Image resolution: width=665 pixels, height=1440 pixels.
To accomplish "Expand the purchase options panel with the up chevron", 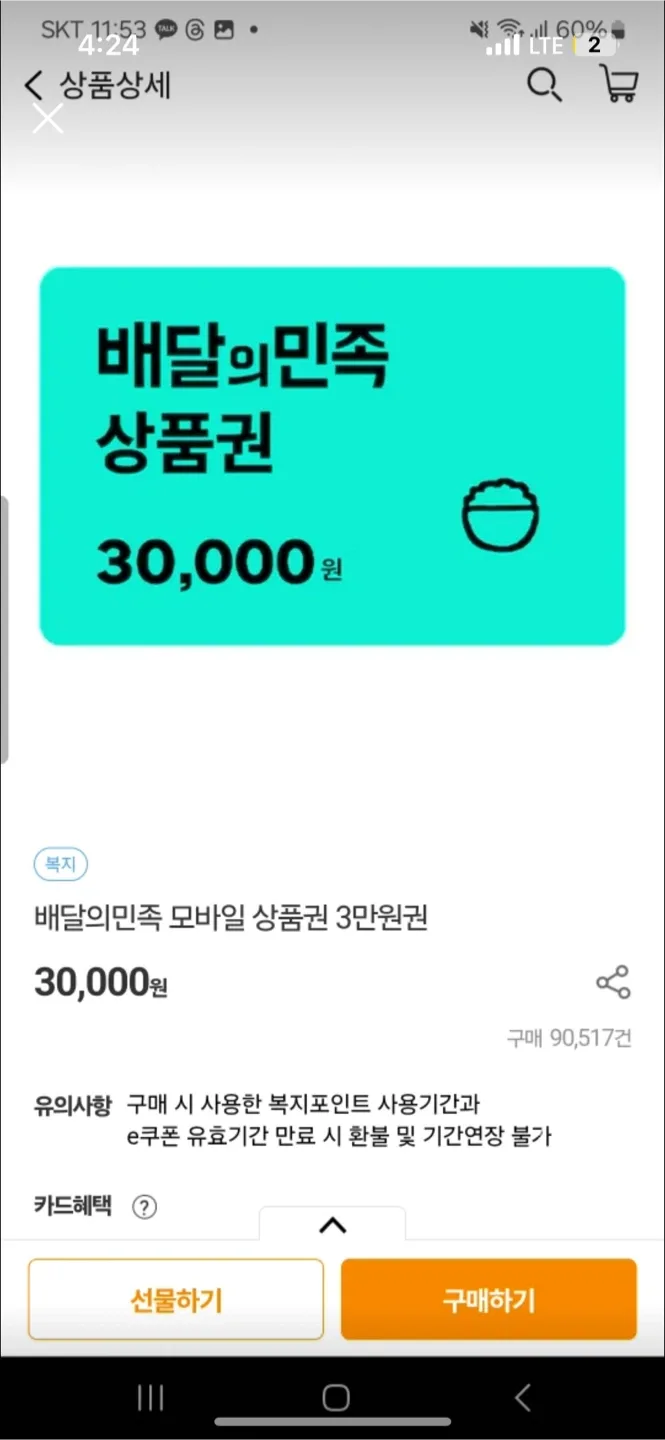I will tap(332, 1225).
